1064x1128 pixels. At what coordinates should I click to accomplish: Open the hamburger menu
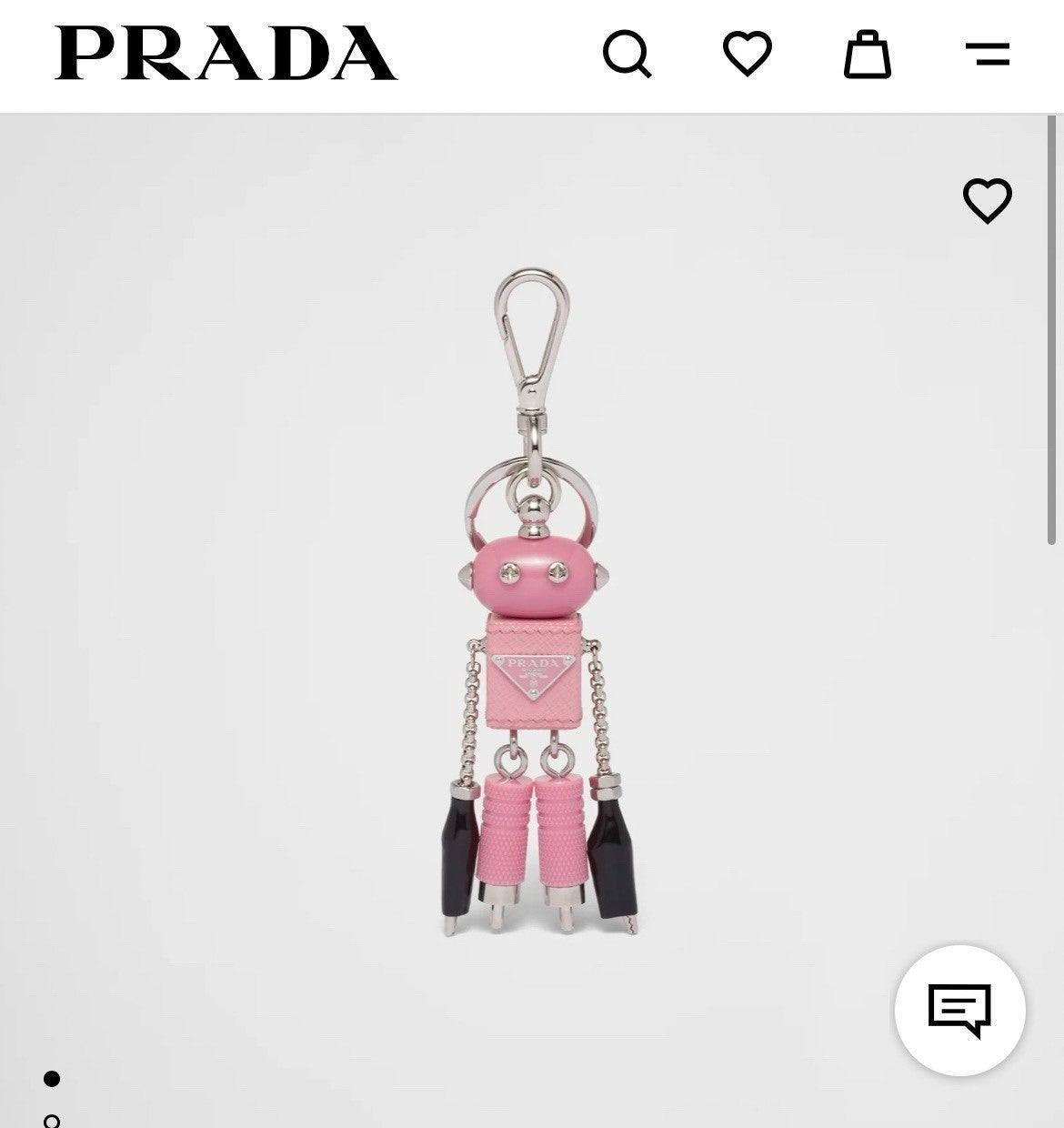(988, 55)
